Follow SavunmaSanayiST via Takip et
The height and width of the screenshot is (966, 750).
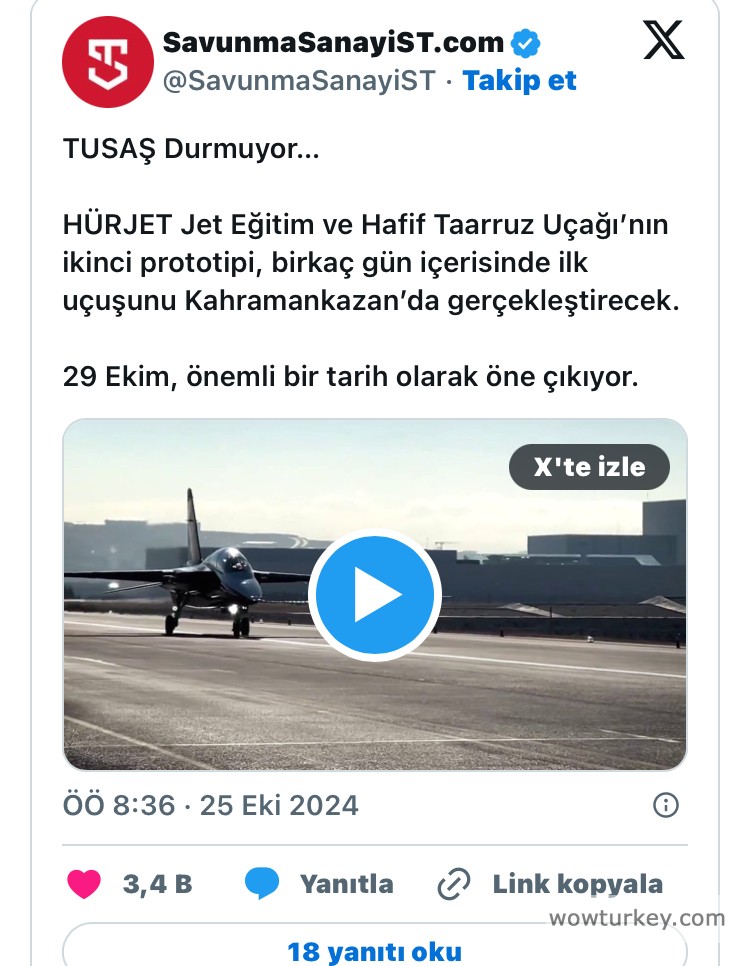pyautogui.click(x=519, y=81)
